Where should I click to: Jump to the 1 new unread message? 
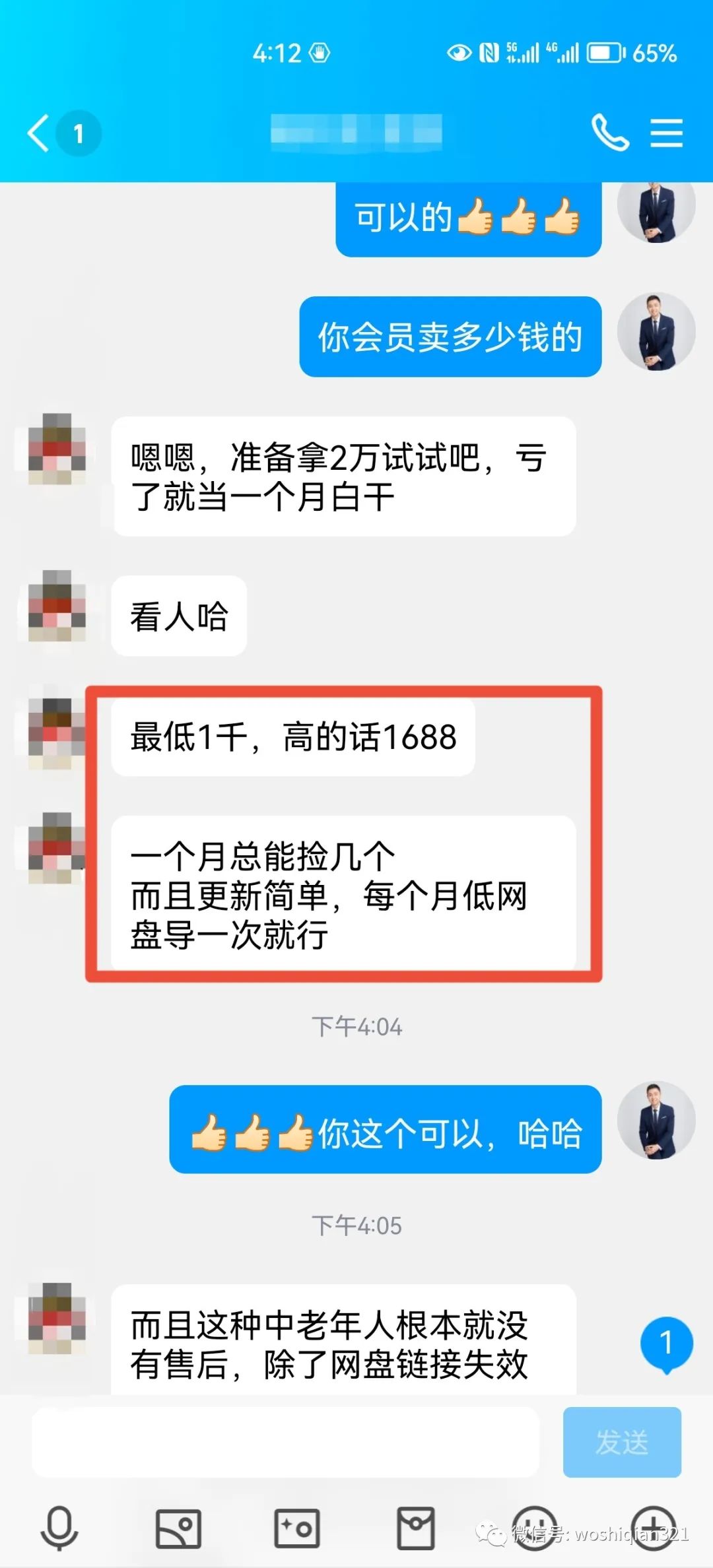point(666,1344)
